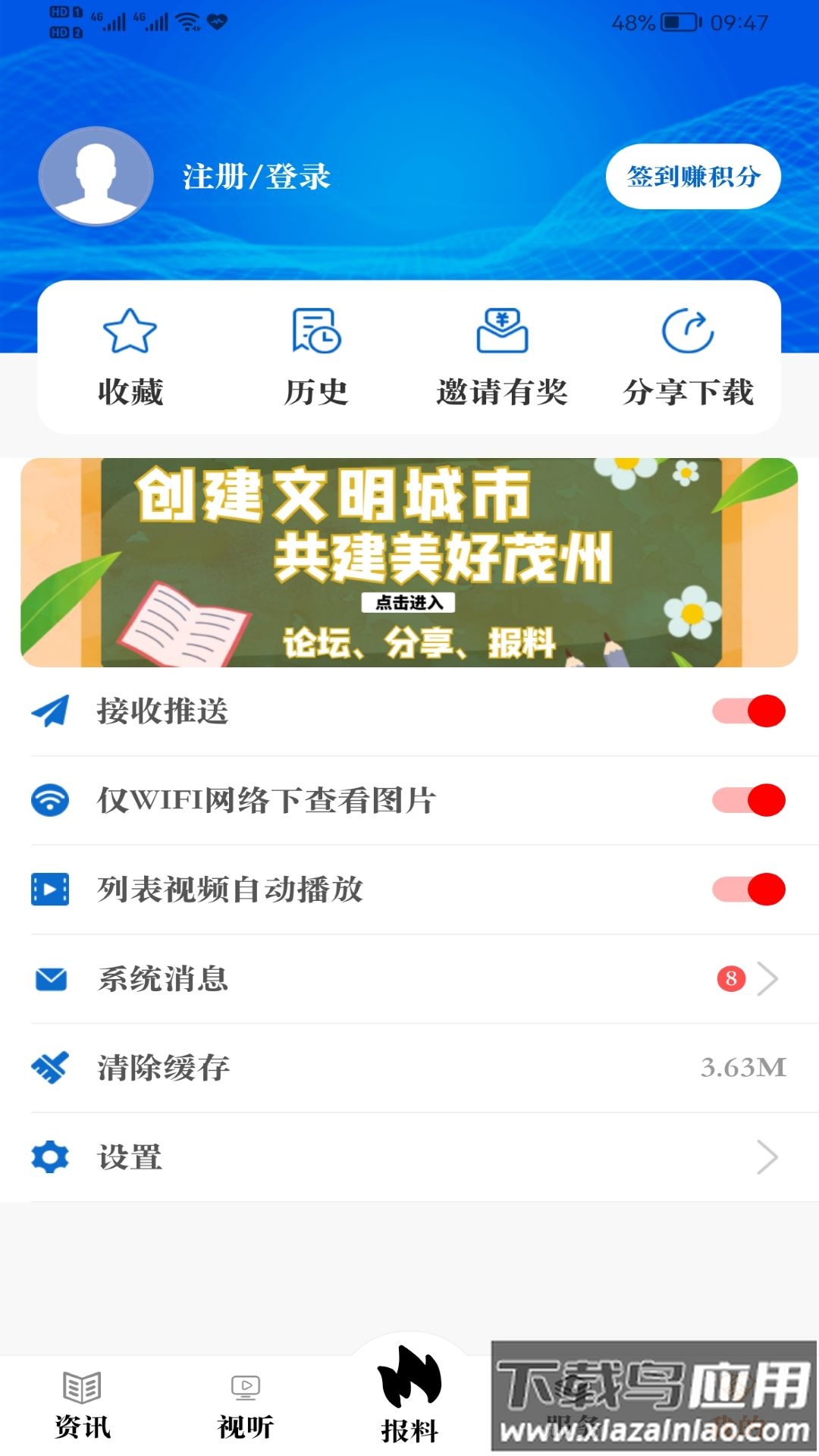The image size is (819, 1456).
Task: Tap the 邀请有奖 envelope icon
Action: coord(503,331)
